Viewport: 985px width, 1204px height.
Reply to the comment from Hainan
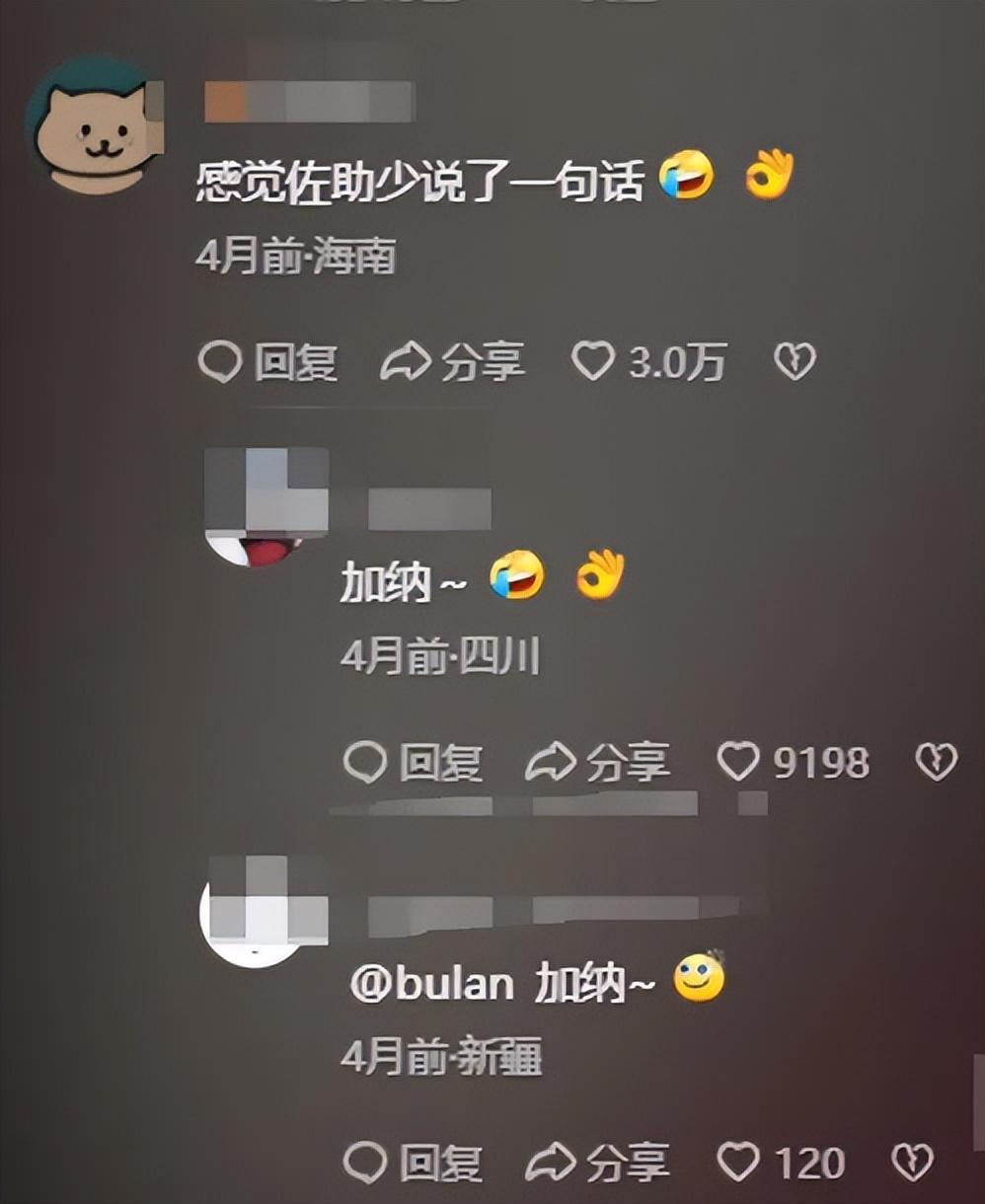click(x=268, y=363)
